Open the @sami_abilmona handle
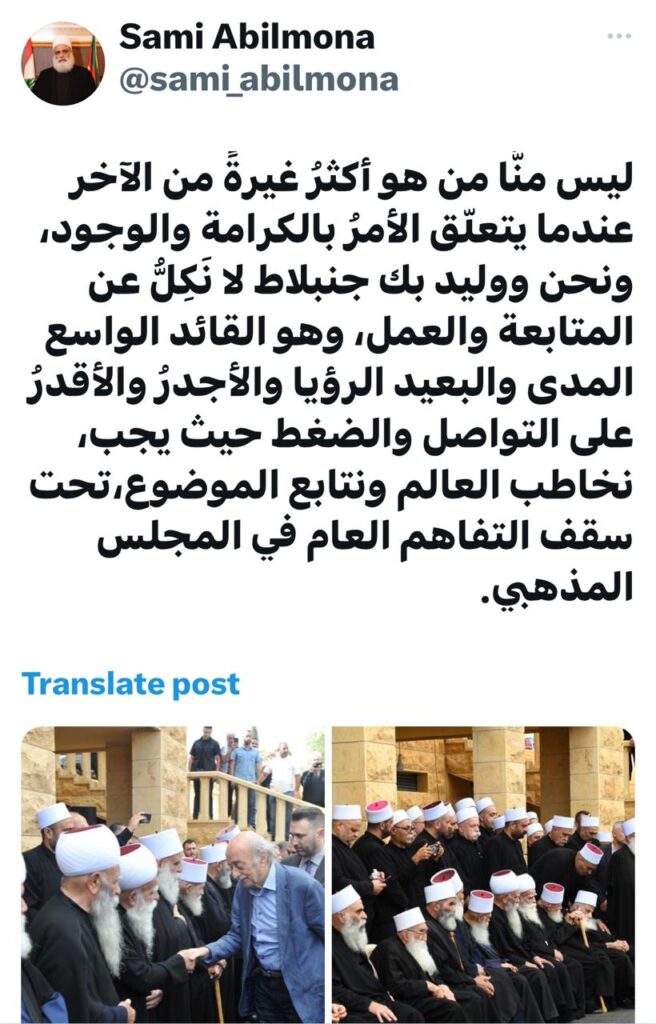This screenshot has width=656, height=1024. [258, 80]
